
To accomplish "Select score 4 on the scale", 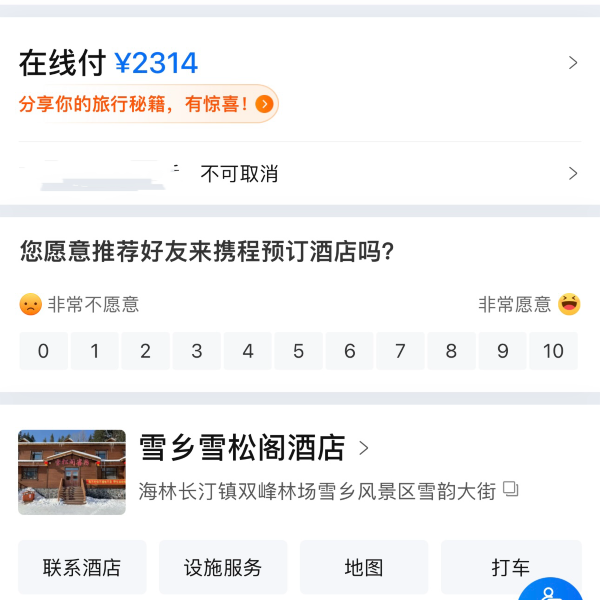I will [248, 351].
